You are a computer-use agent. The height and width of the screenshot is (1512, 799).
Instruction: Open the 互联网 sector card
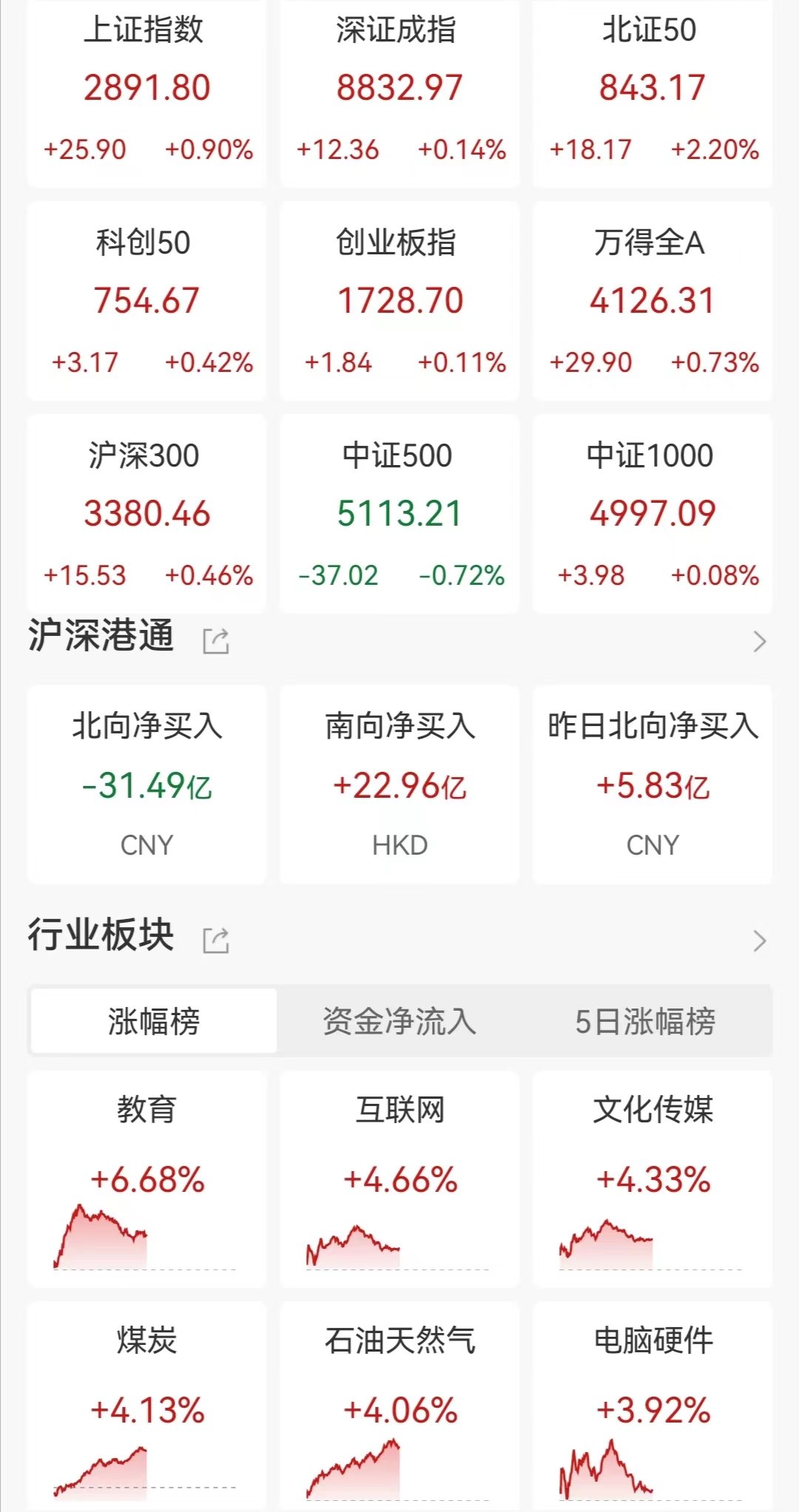point(399,1179)
